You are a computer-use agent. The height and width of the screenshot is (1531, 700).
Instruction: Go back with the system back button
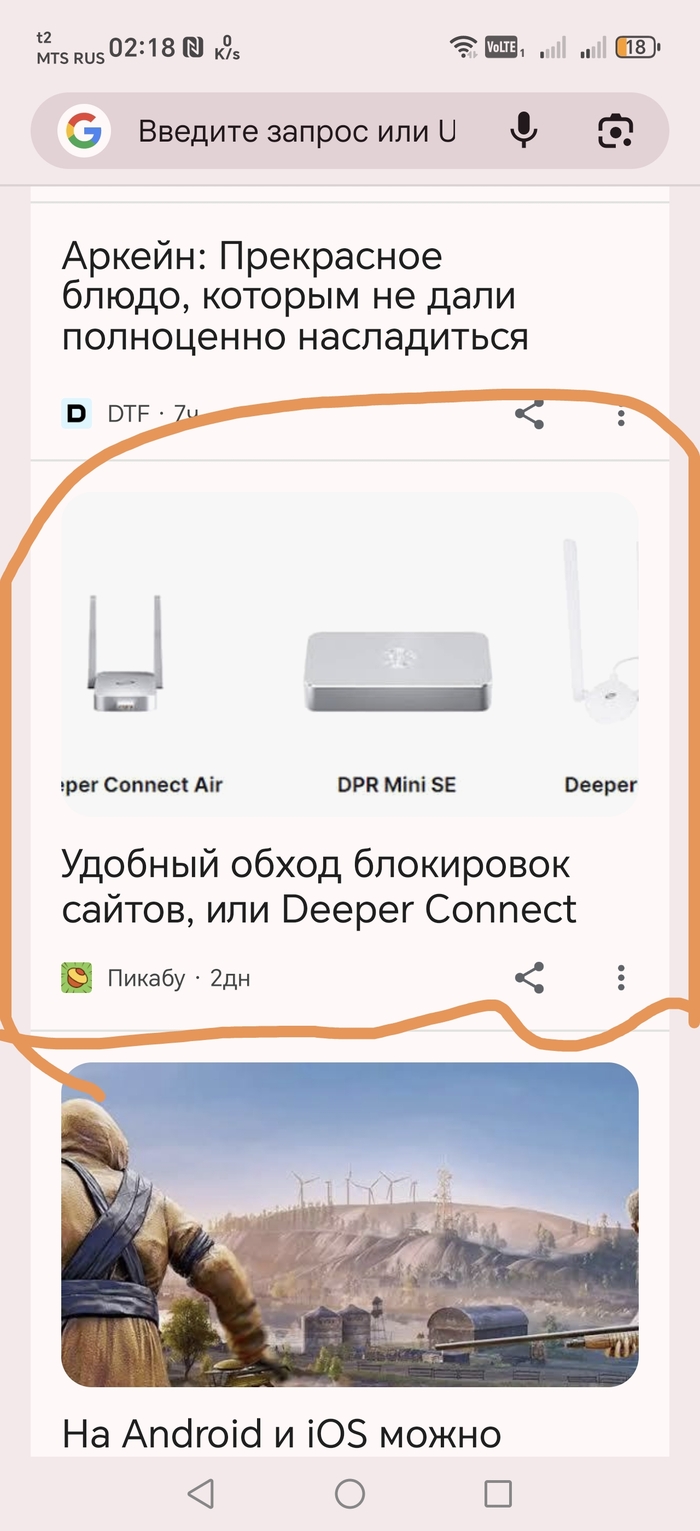point(201,1494)
